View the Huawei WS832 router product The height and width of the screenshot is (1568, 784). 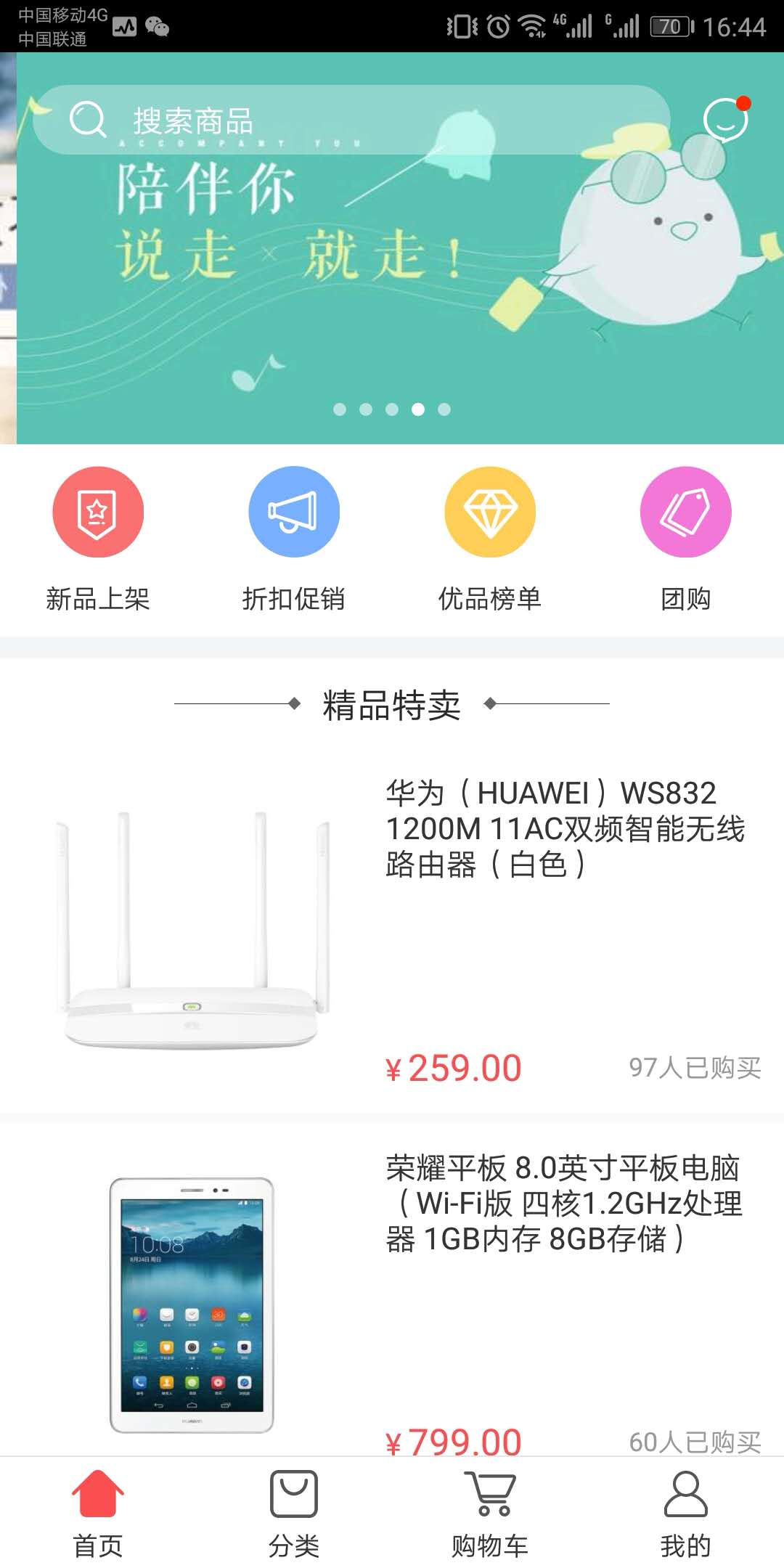point(392,929)
